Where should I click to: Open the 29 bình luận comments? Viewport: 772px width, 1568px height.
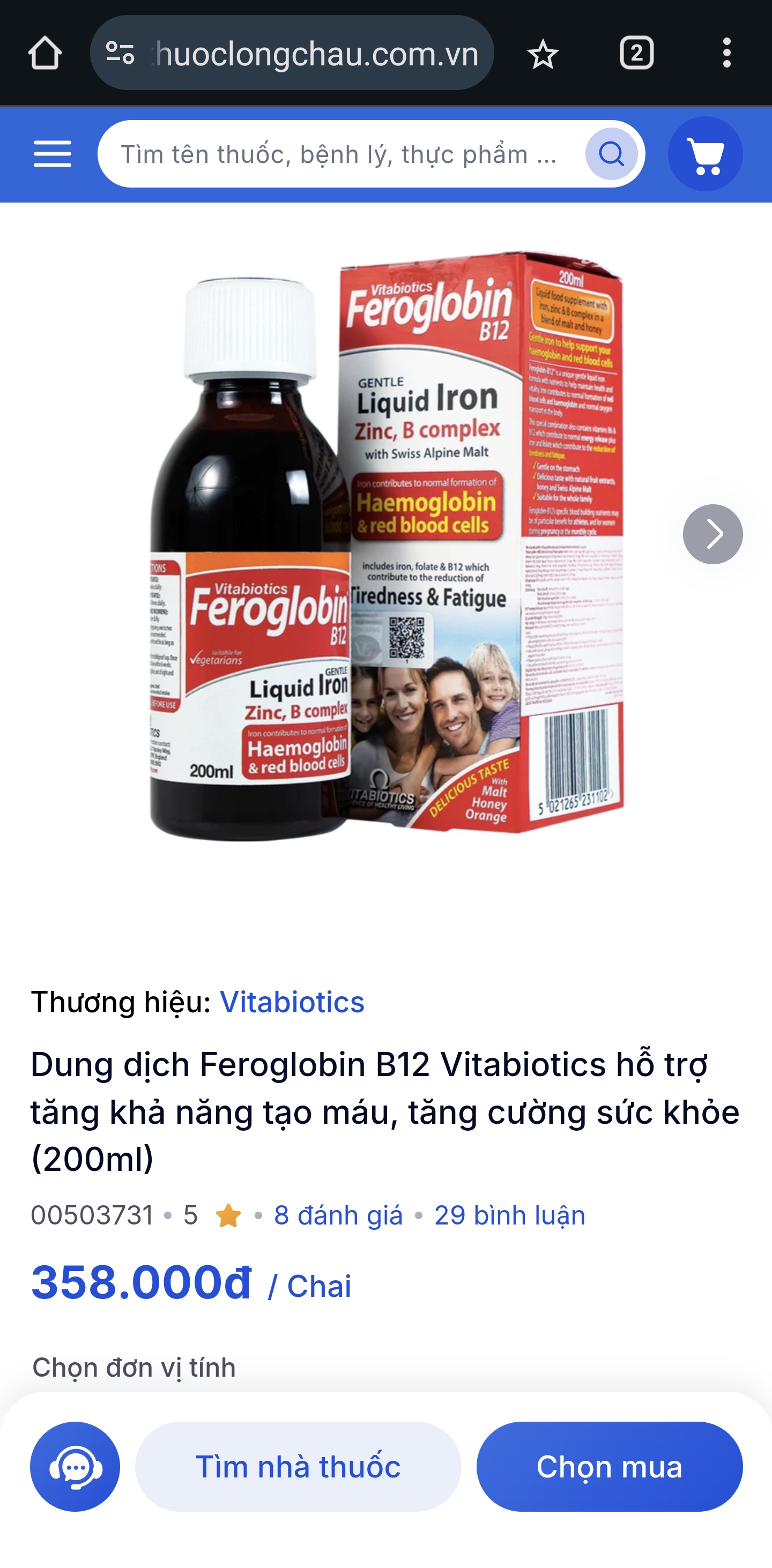pyautogui.click(x=510, y=1215)
